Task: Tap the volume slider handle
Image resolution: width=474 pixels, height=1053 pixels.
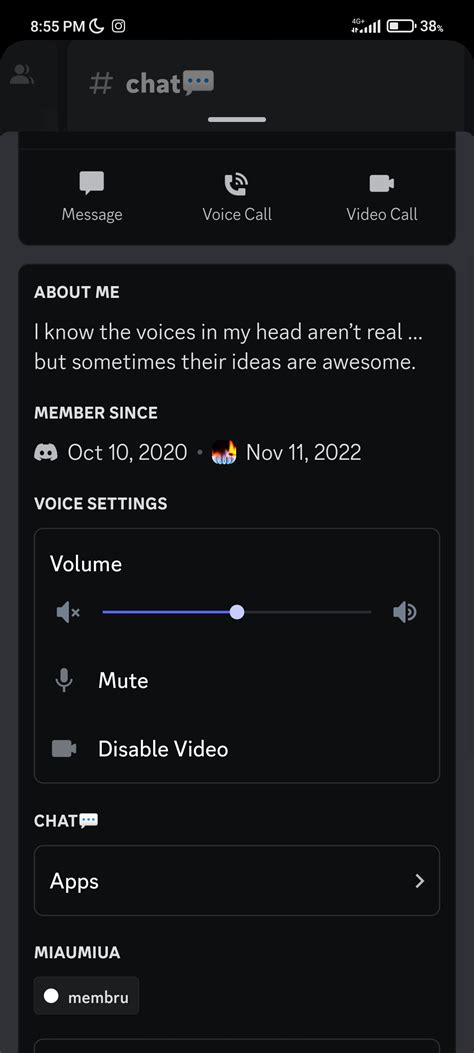Action: 236,612
